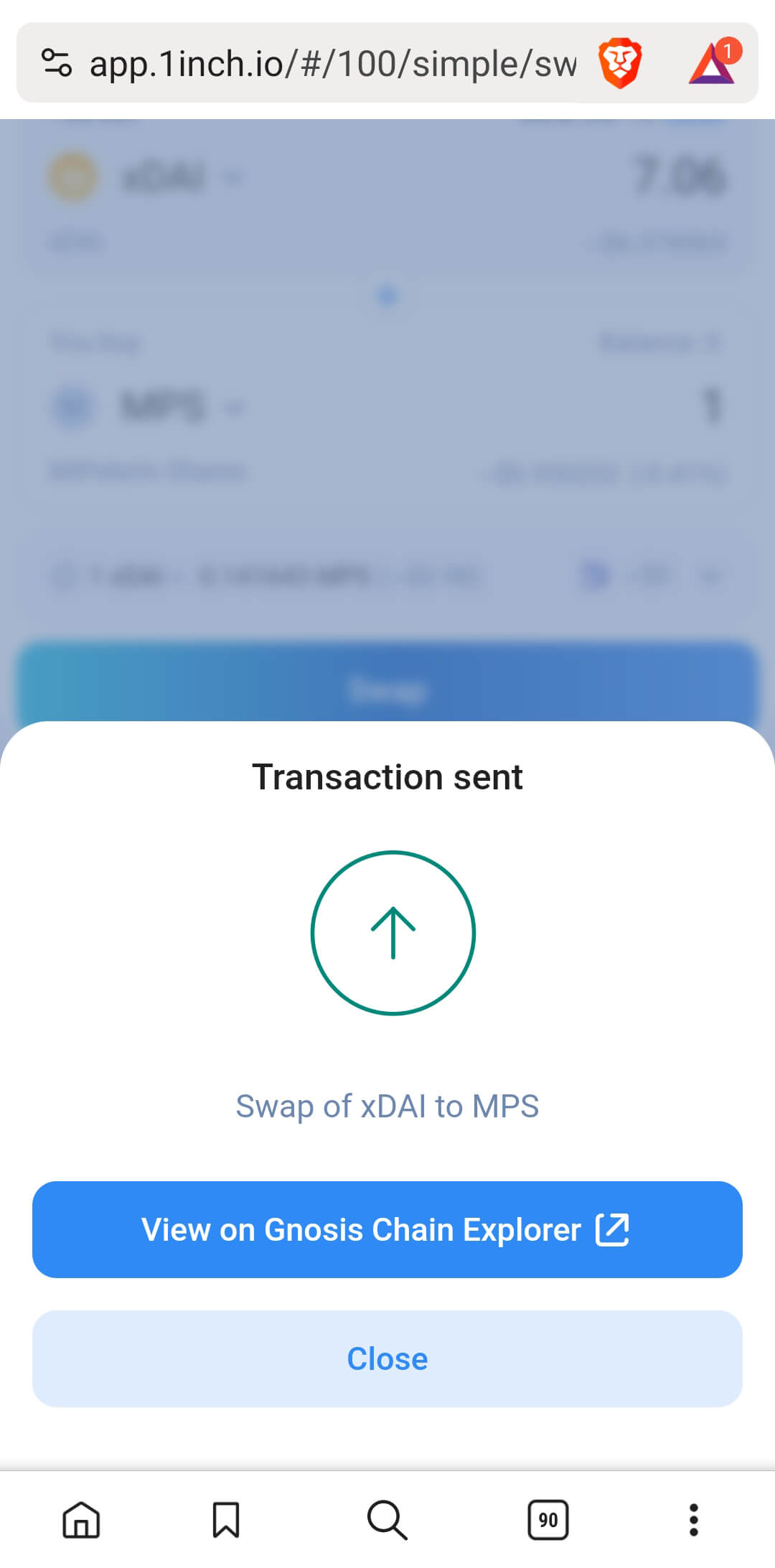This screenshot has height=1568, width=775.
Task: Tap the blue Swap button
Action: 387,689
